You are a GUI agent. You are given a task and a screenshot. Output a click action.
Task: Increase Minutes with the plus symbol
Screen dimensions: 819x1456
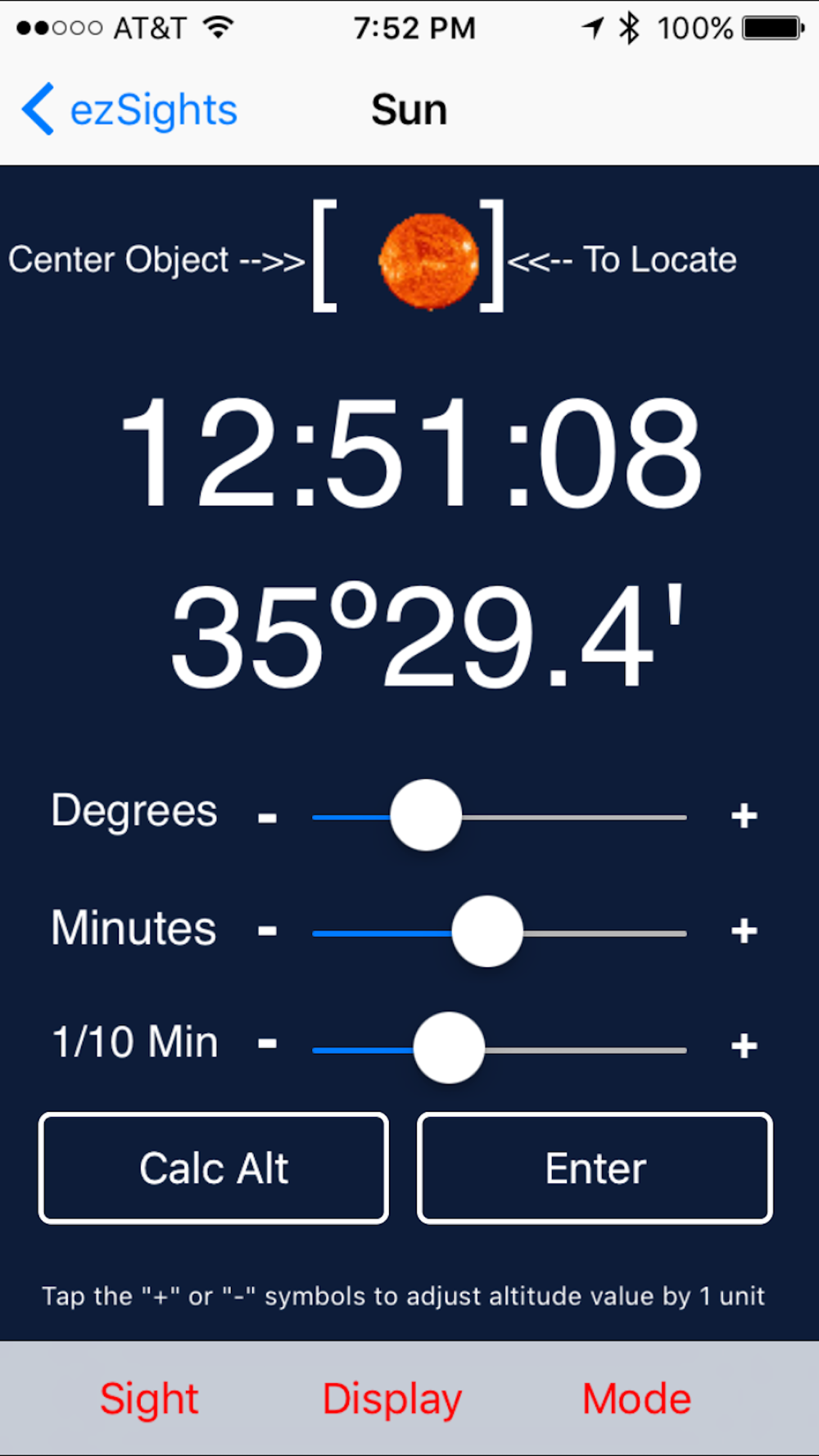[x=744, y=931]
